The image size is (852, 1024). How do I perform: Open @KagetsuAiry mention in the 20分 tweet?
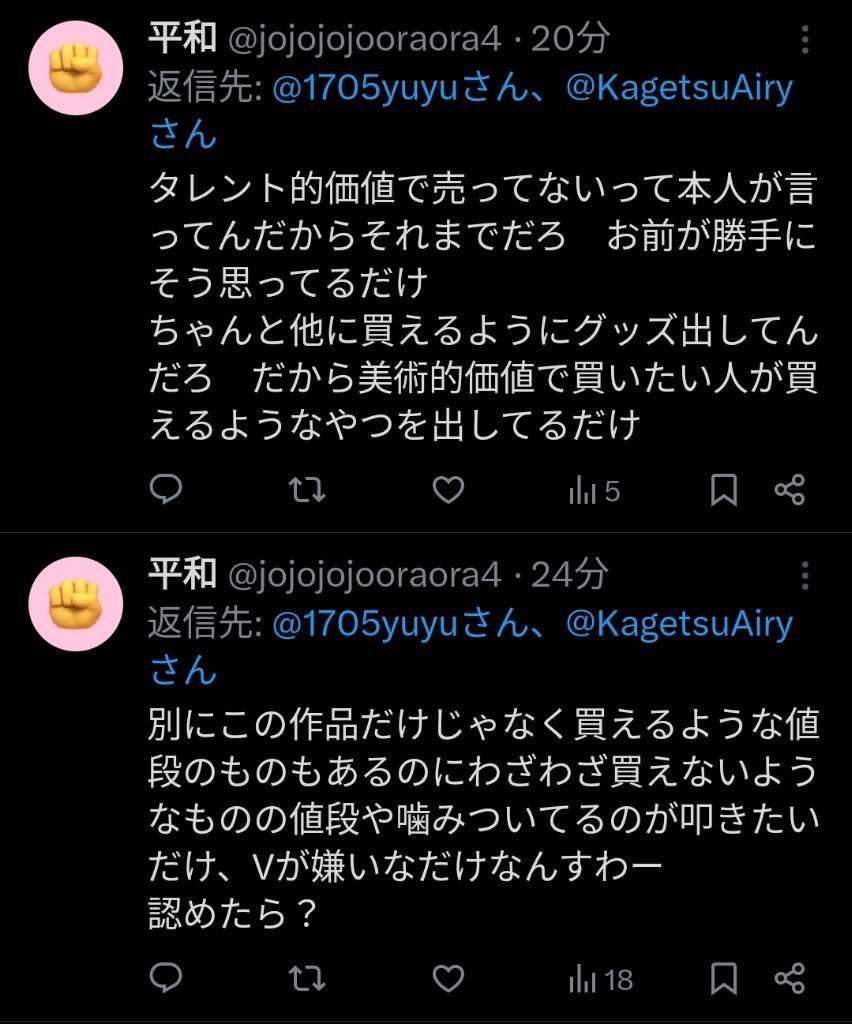point(679,89)
